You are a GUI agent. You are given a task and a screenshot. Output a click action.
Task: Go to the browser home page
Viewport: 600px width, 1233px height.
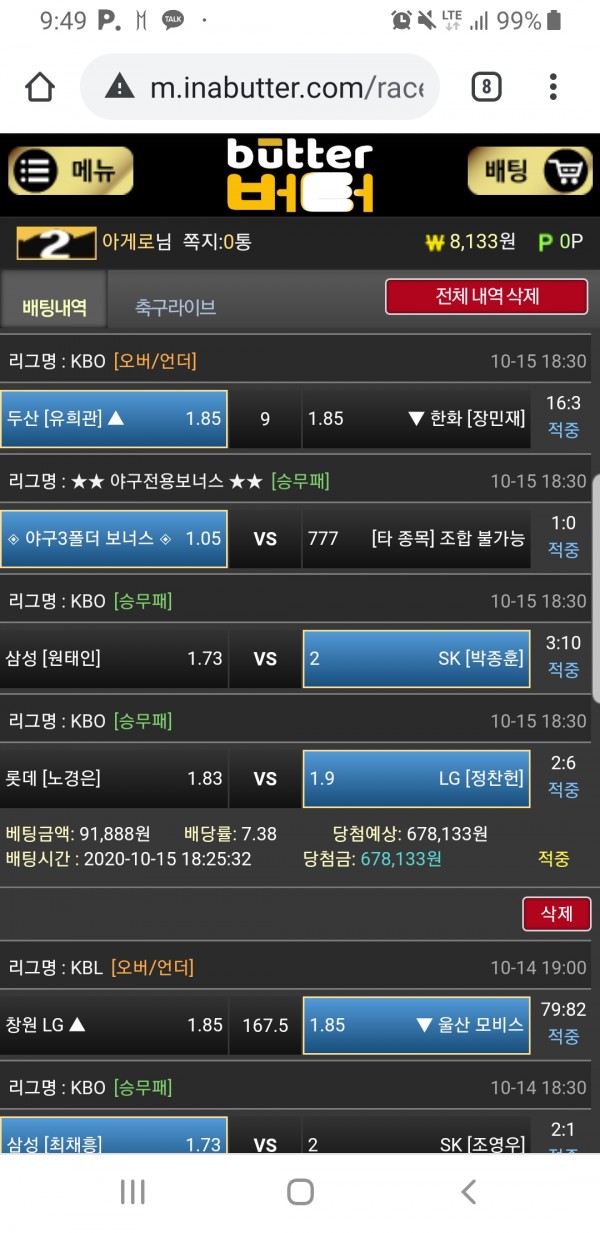pyautogui.click(x=39, y=87)
